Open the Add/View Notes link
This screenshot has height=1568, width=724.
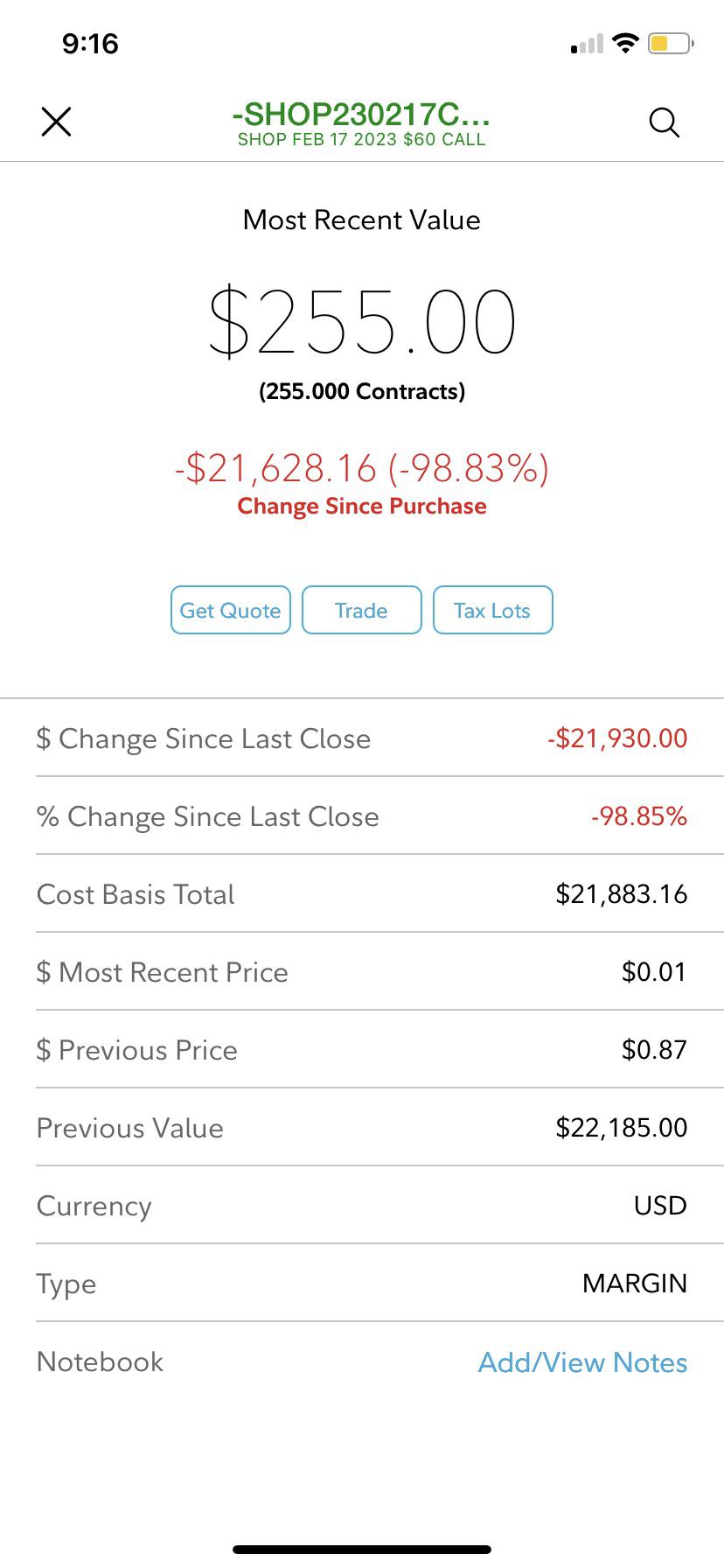(x=582, y=1362)
